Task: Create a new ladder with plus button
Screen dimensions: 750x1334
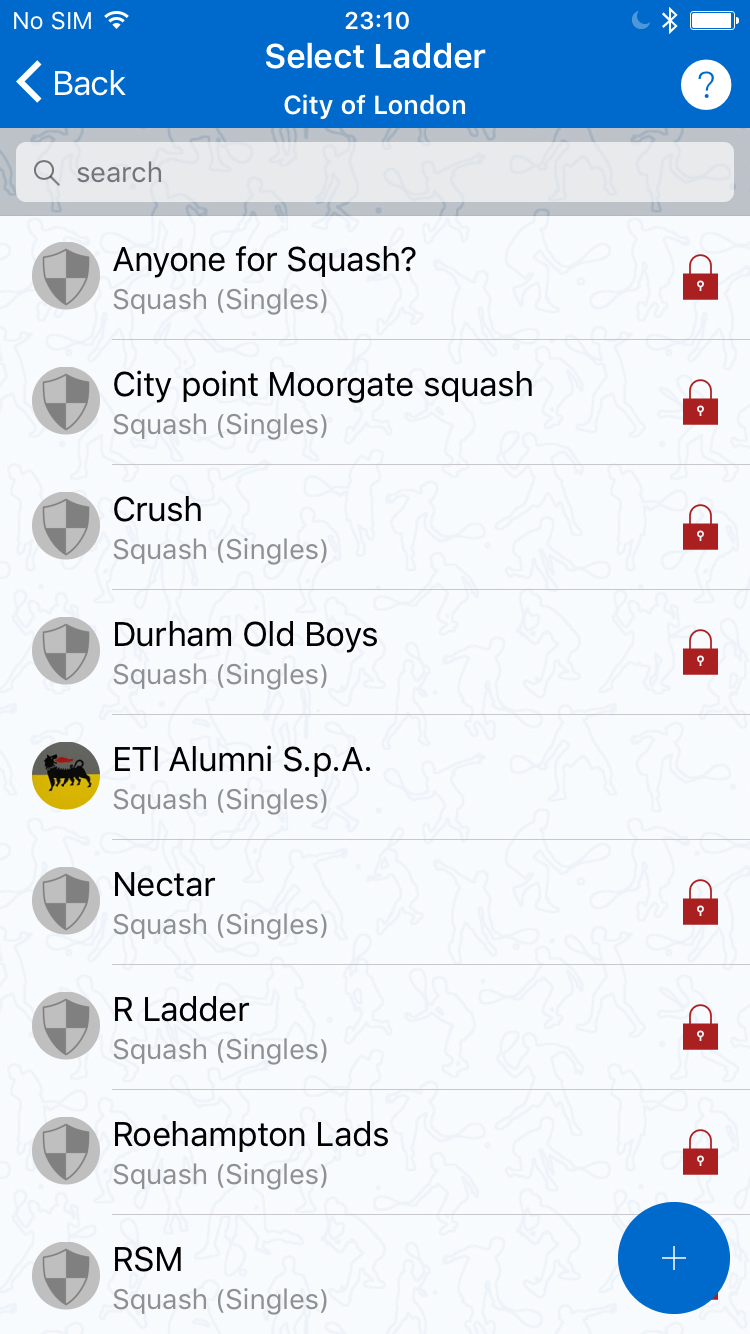Action: 674,1258
